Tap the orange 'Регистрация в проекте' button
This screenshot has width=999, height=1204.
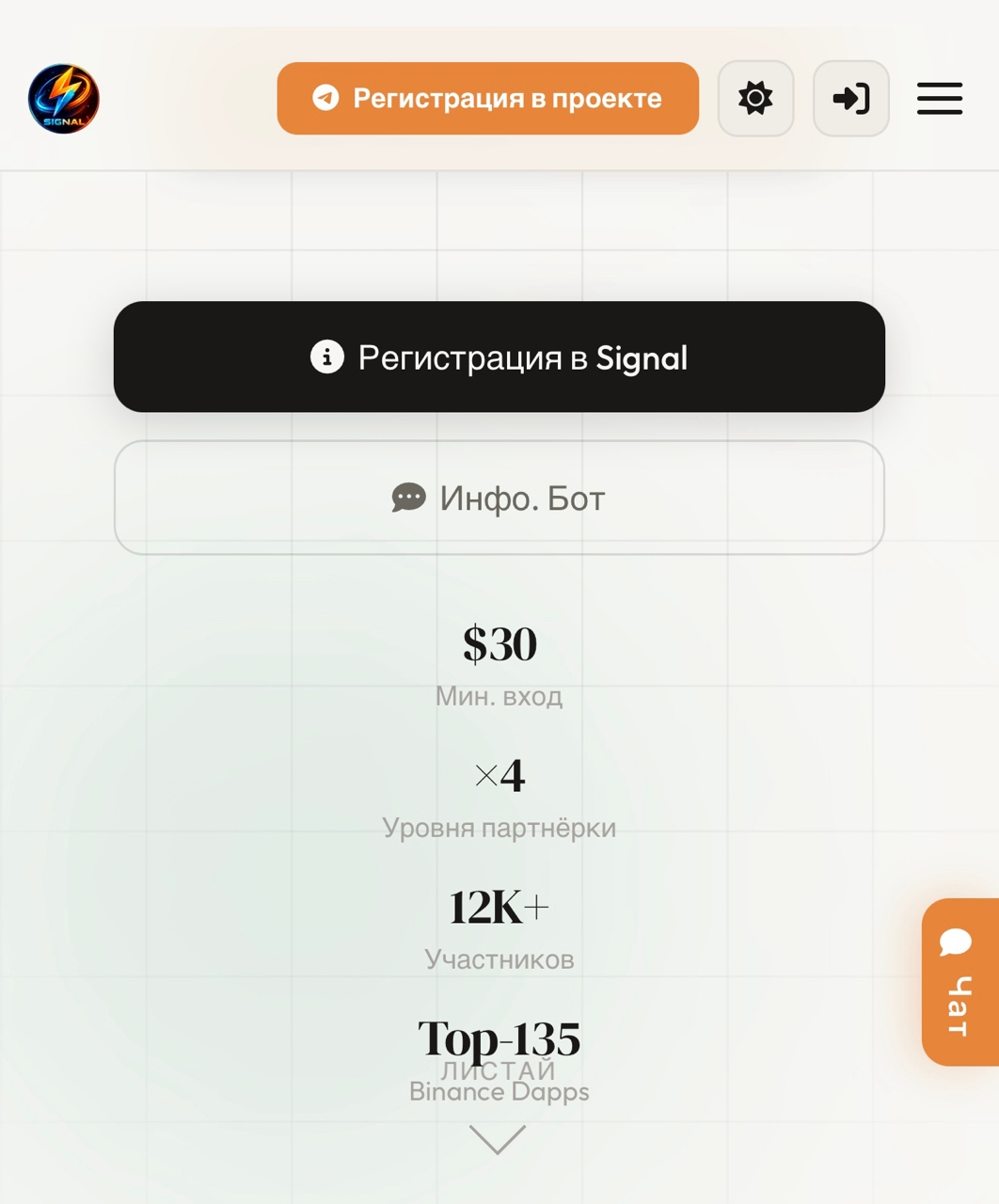click(x=487, y=99)
